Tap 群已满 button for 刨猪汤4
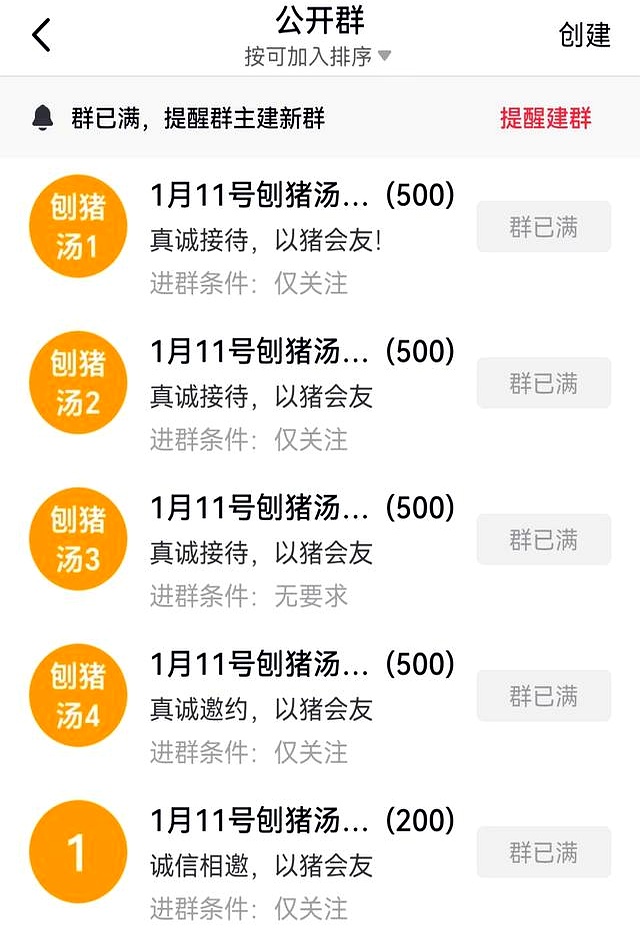The height and width of the screenshot is (929, 640). coord(543,696)
